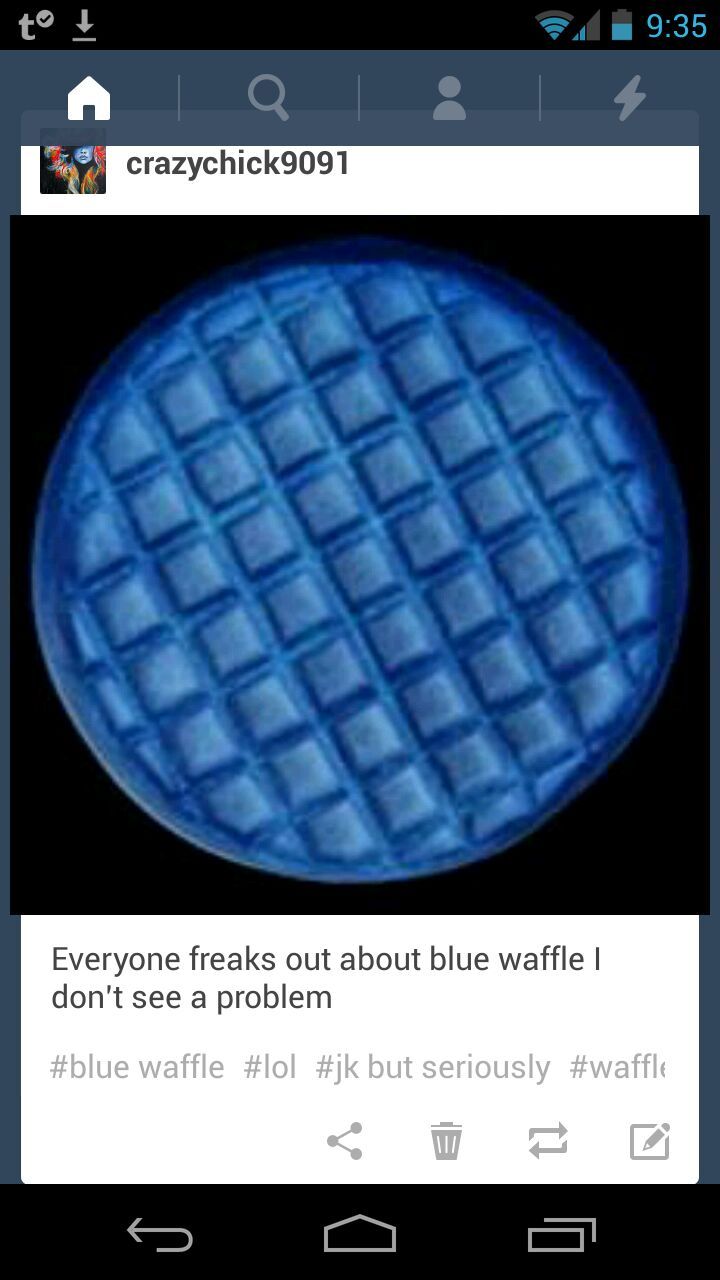The image size is (720, 1280).
Task: View crazychick9091's blog via username
Action: coord(238,163)
